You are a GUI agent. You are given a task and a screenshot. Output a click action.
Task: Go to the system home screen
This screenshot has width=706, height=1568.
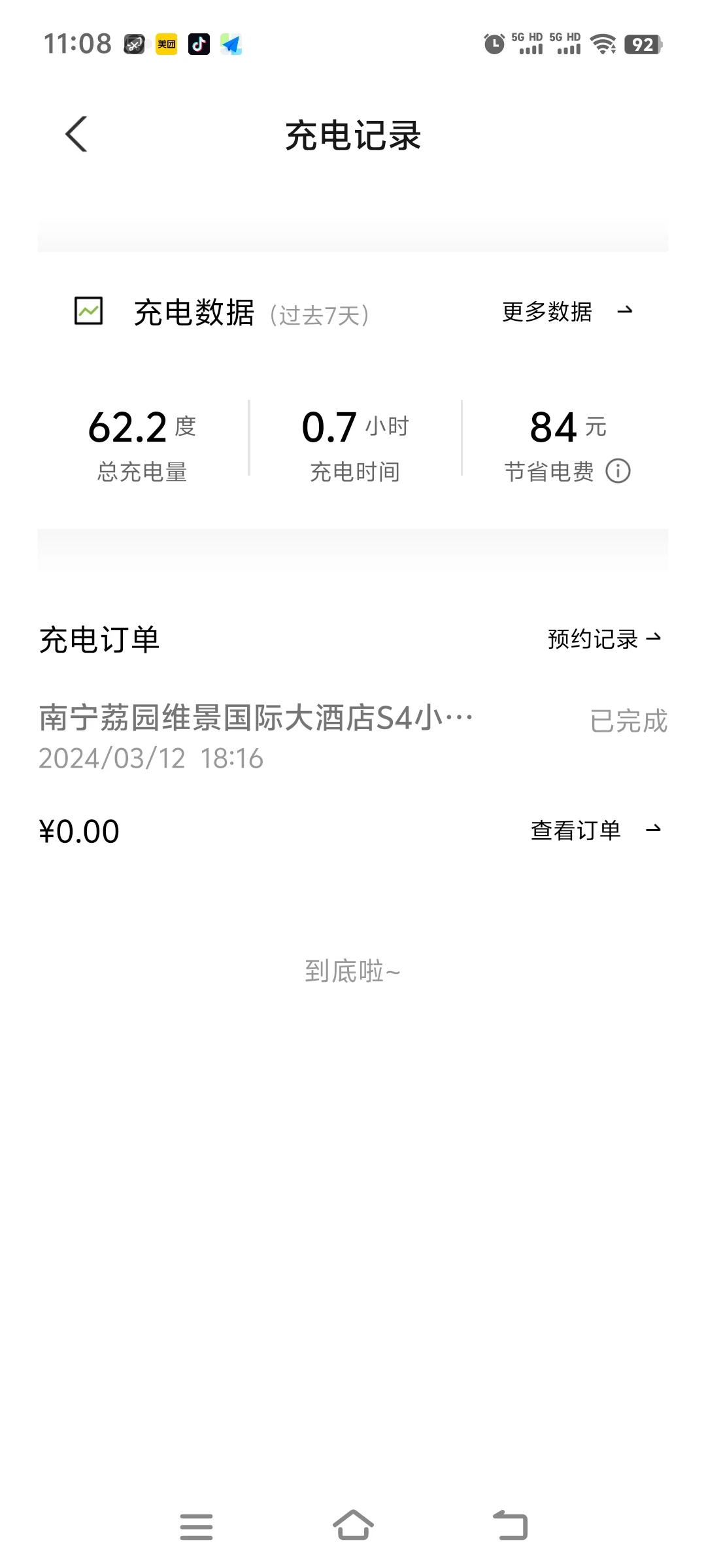353,1526
